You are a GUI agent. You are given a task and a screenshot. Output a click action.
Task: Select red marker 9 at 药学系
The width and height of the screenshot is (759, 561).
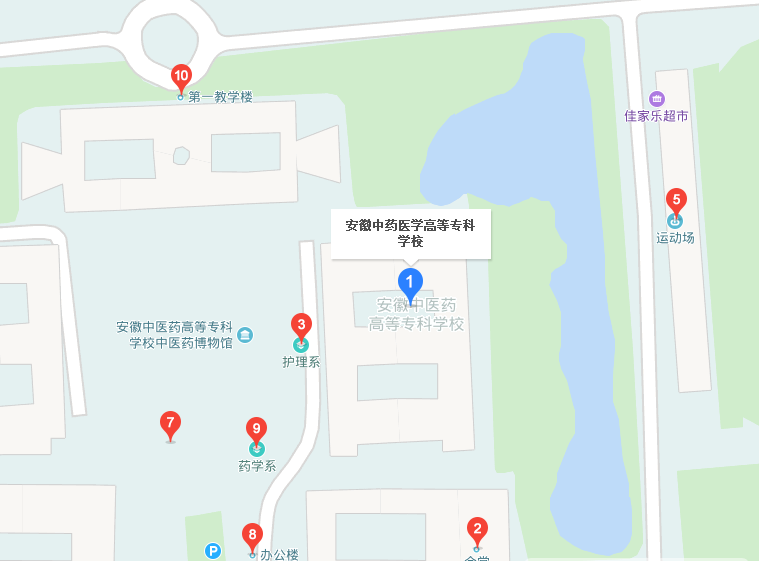tap(257, 430)
